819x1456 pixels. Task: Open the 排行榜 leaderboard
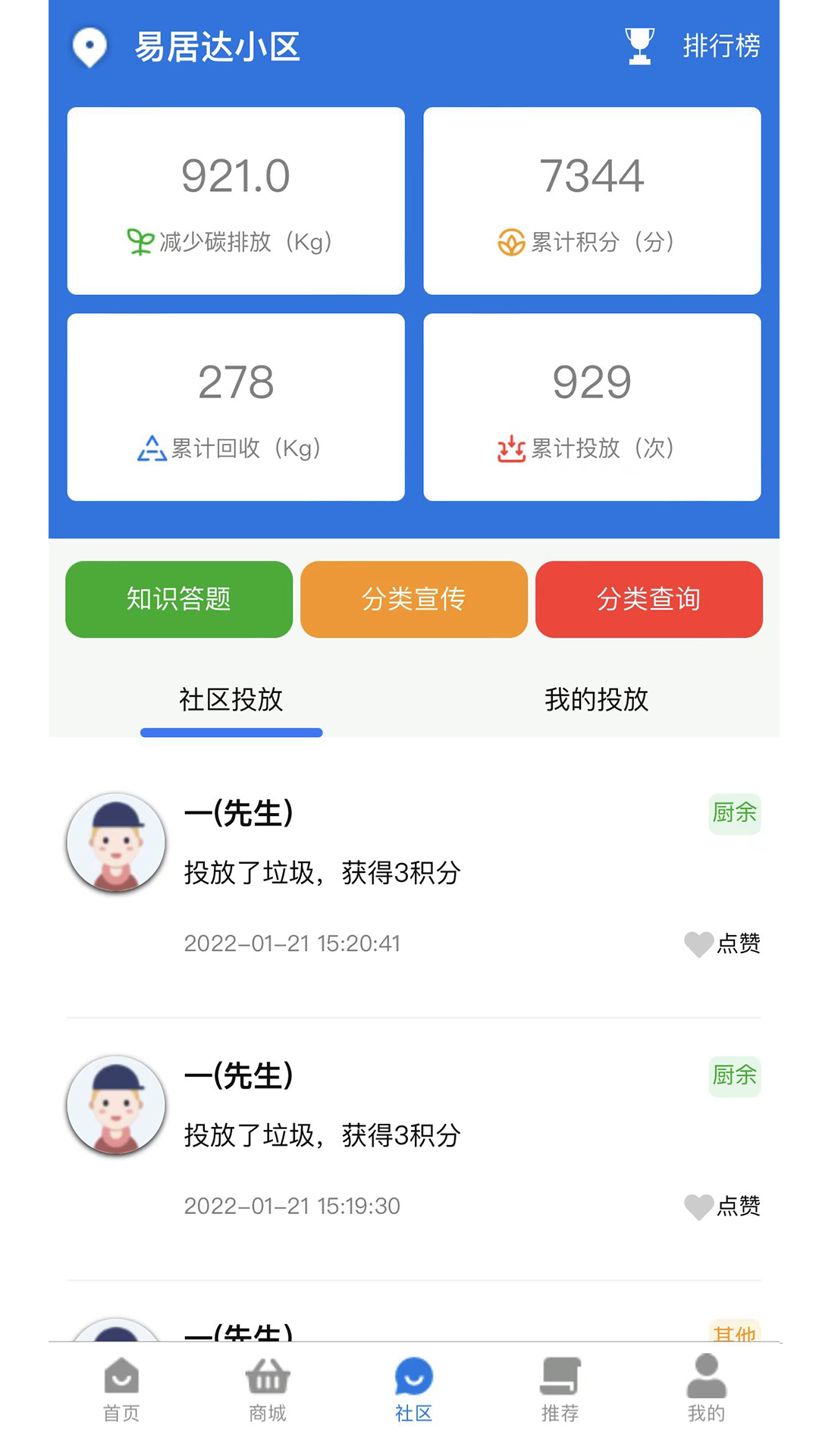692,46
